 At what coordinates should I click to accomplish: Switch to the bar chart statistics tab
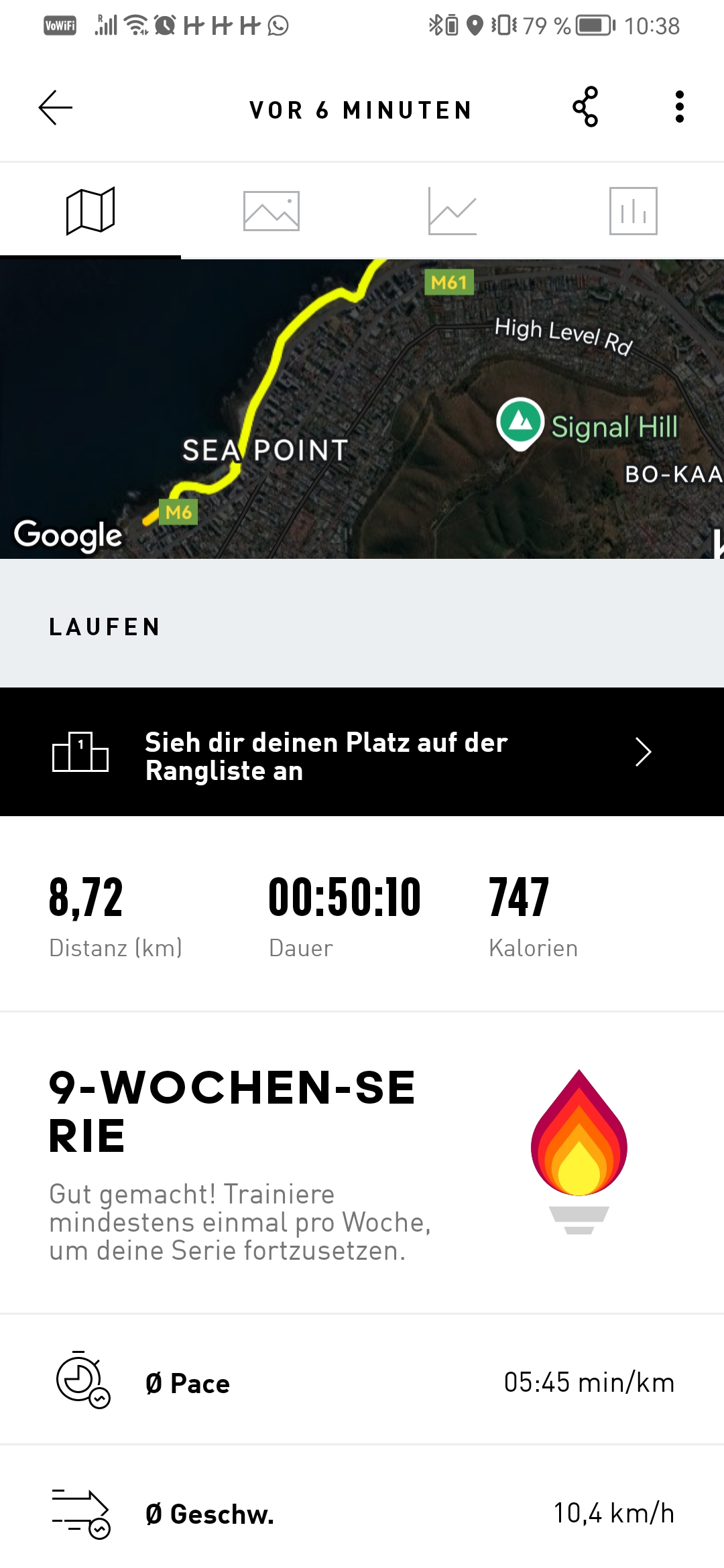pyautogui.click(x=633, y=210)
